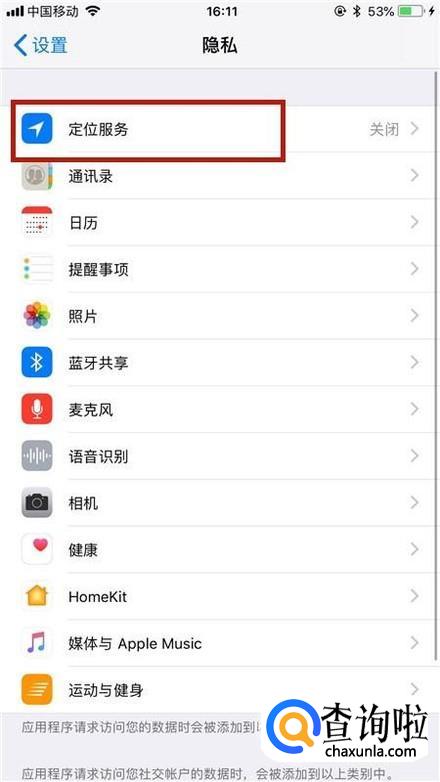Open 语音识别 privacy settings

click(220, 456)
